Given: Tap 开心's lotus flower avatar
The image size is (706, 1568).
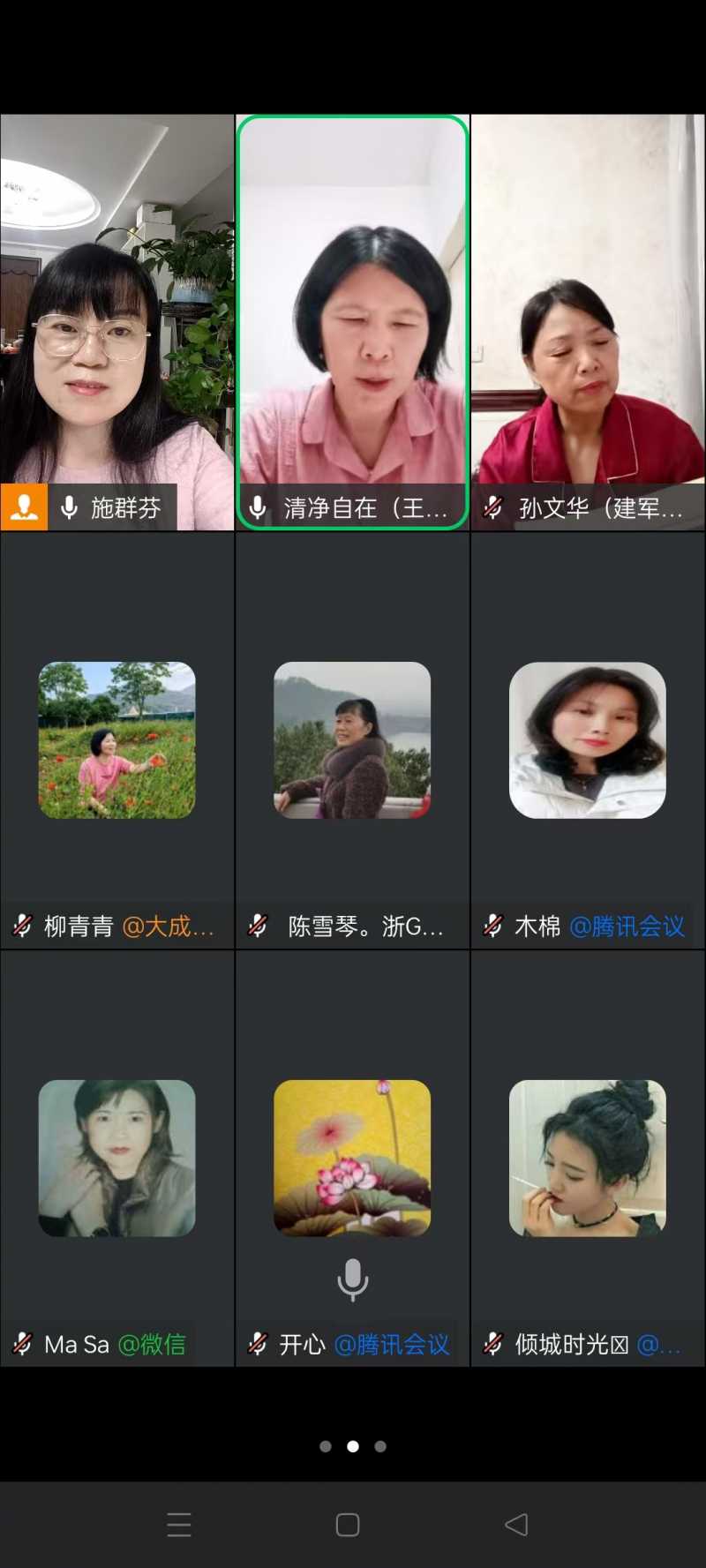Looking at the screenshot, I should click(351, 1157).
